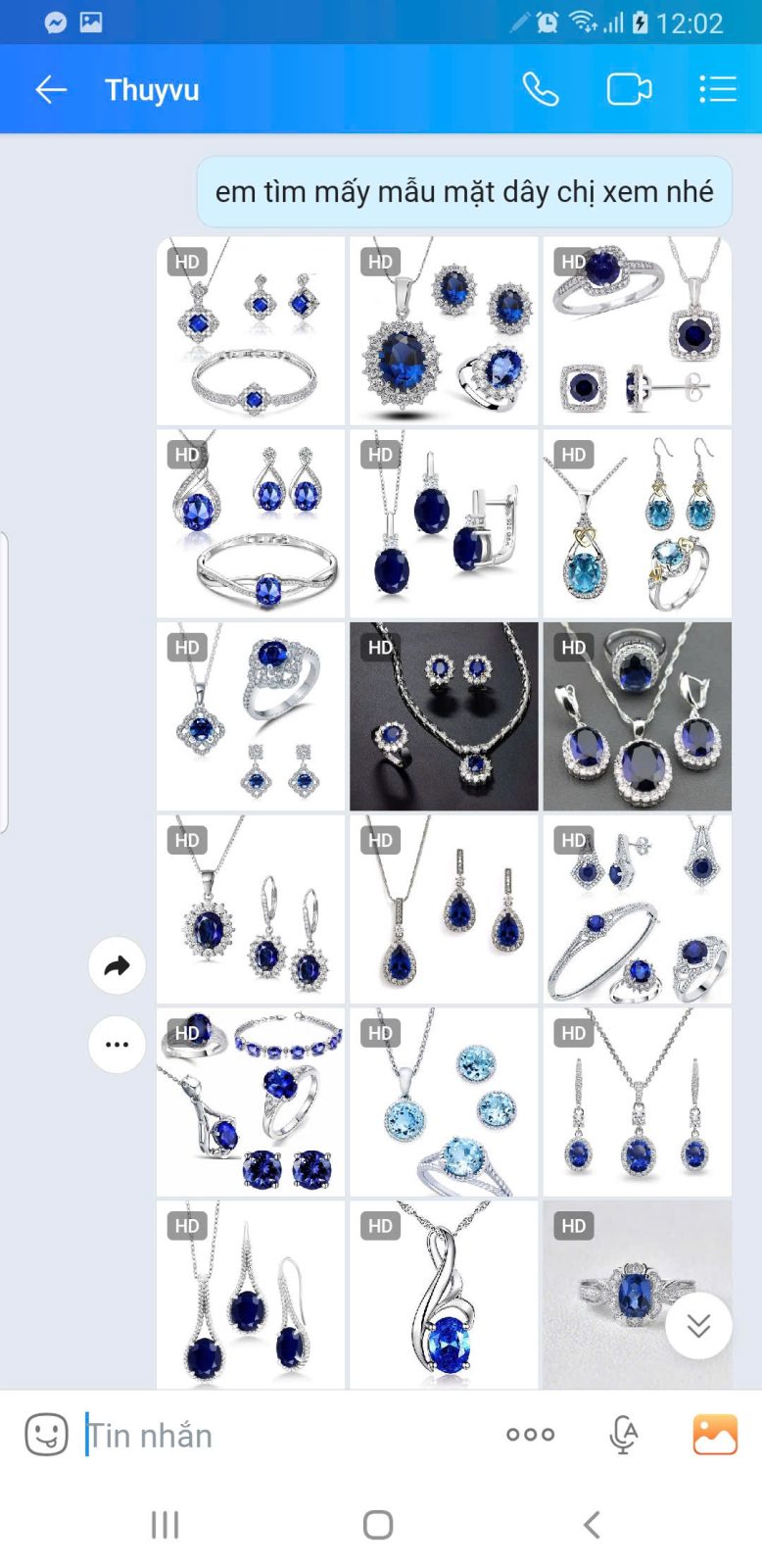Start a video call with Thuyvu
The height and width of the screenshot is (1568, 762).
coord(629,90)
